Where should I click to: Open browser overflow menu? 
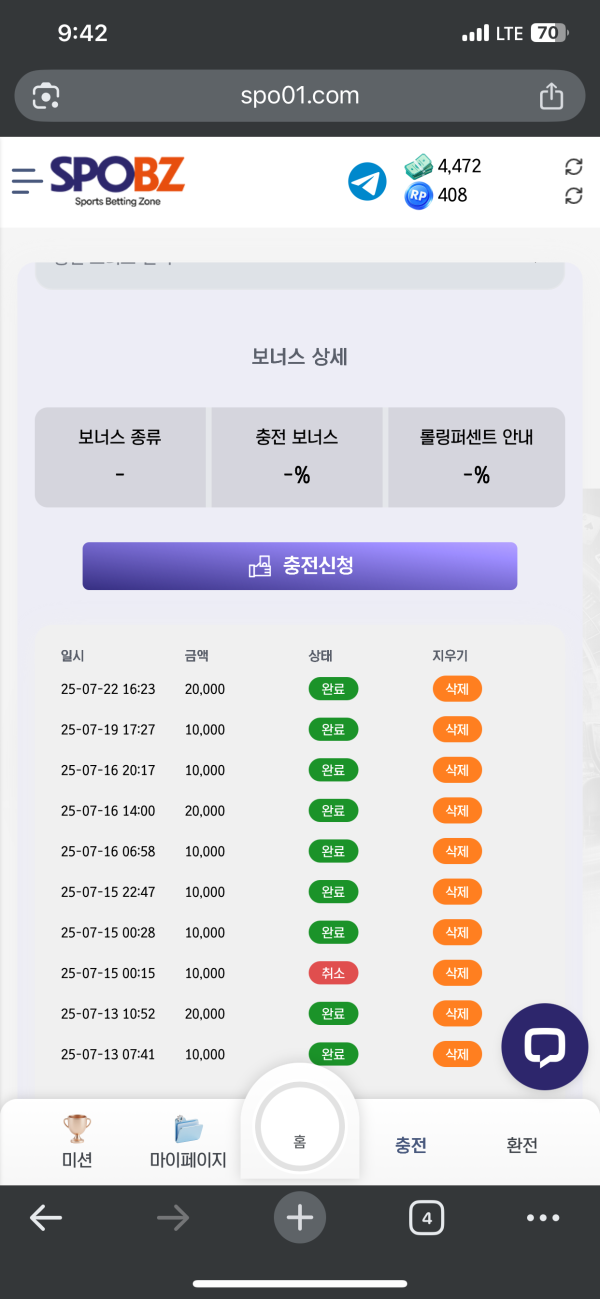[x=543, y=1217]
